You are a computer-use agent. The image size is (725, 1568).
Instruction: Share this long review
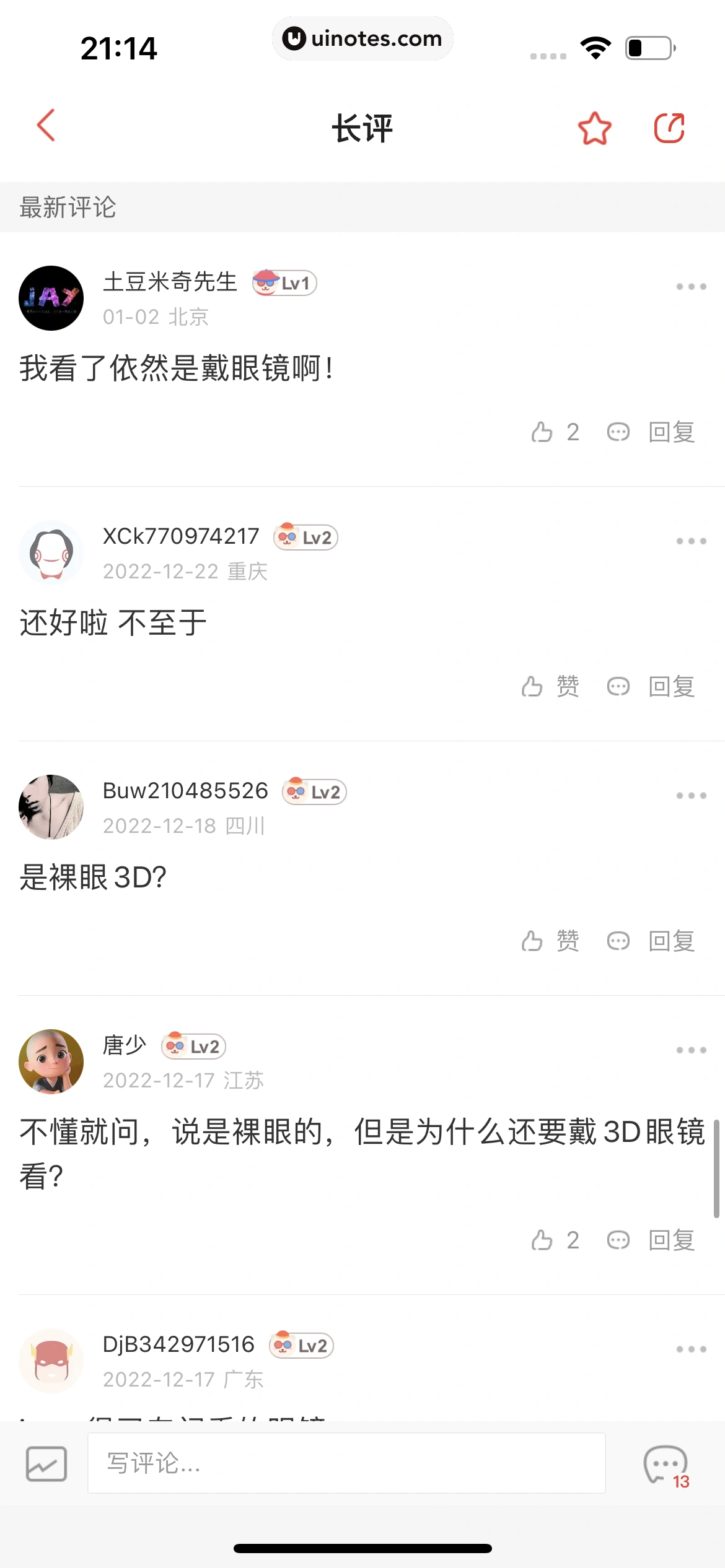669,128
